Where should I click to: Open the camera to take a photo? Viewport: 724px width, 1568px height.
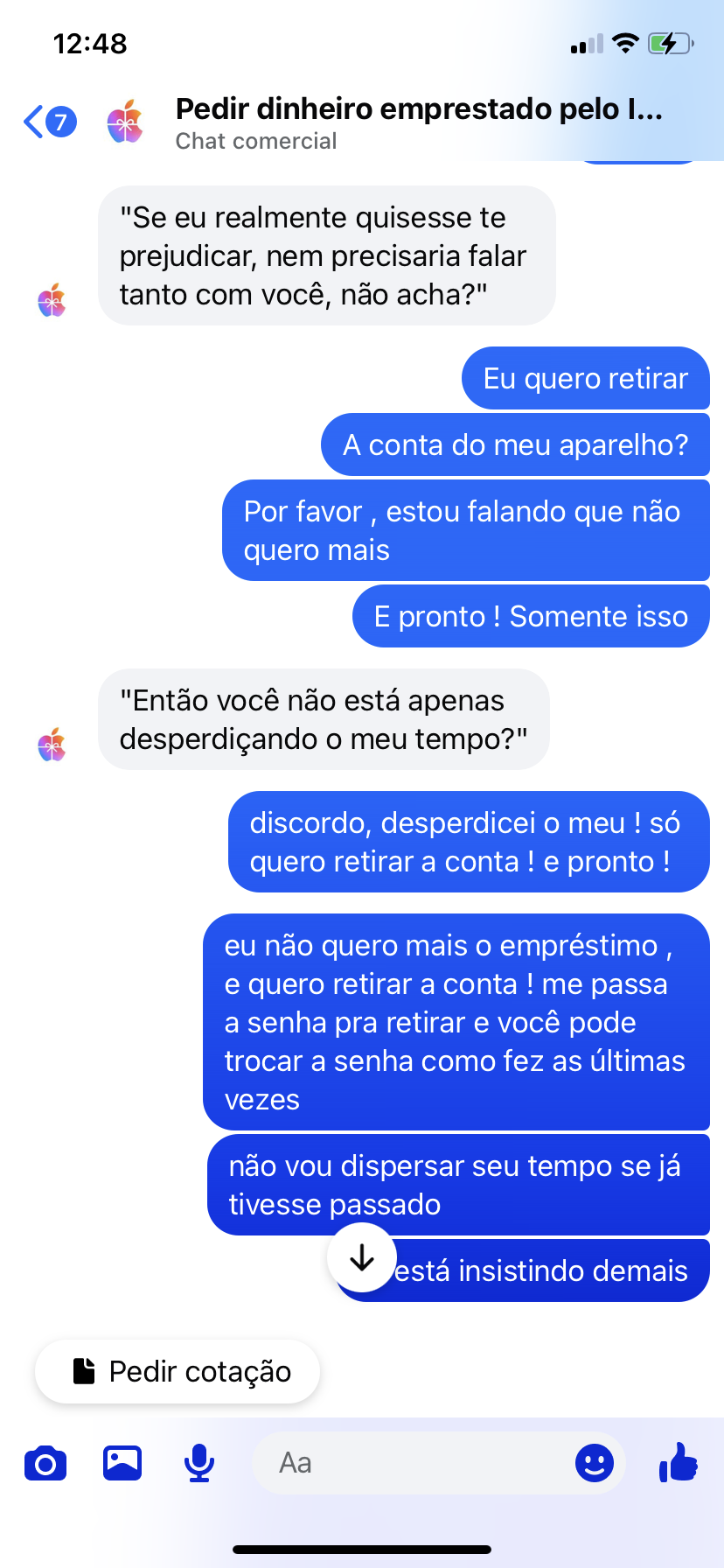45,1463
